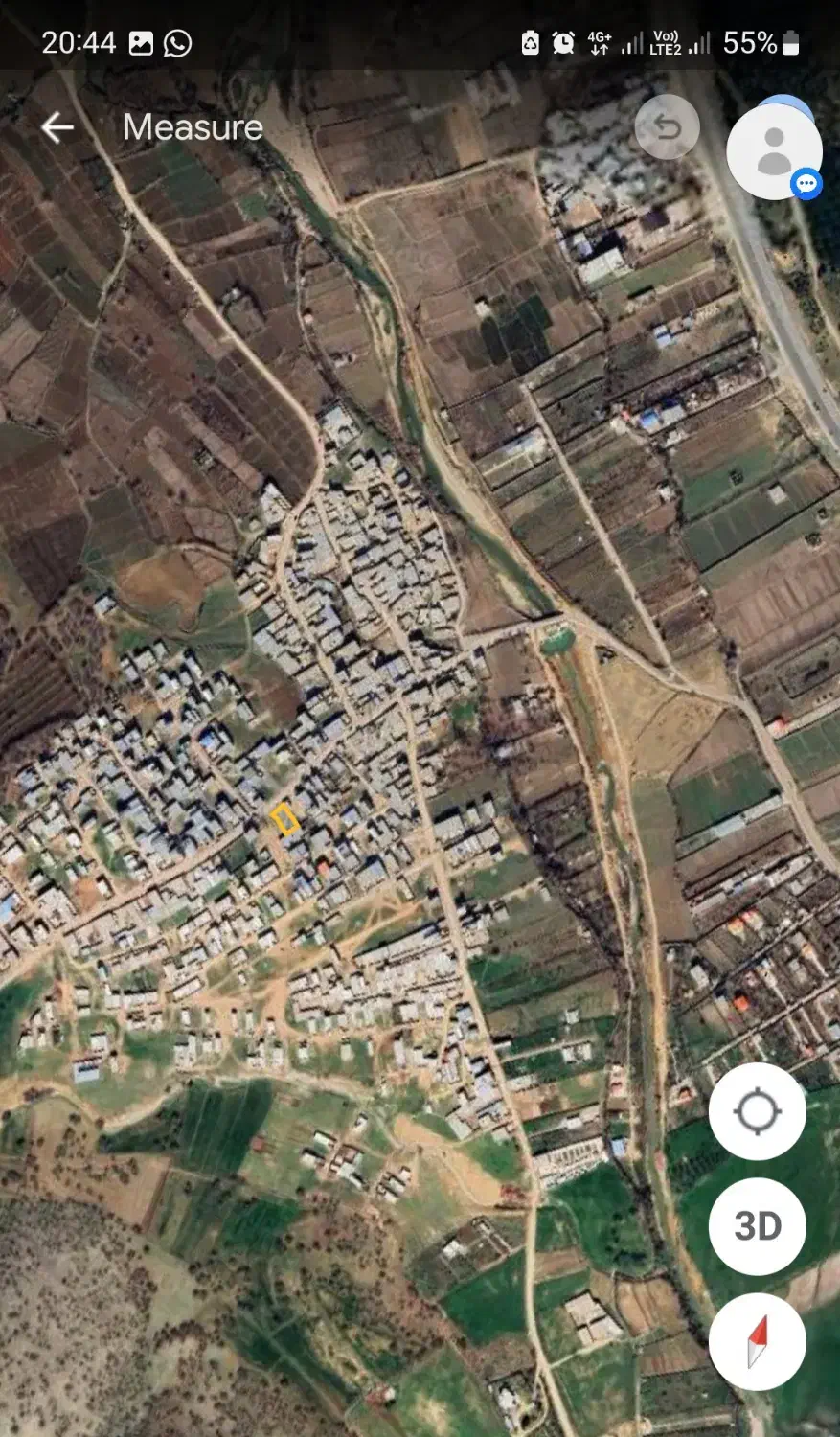Switch the map to 3D view

point(757,1226)
